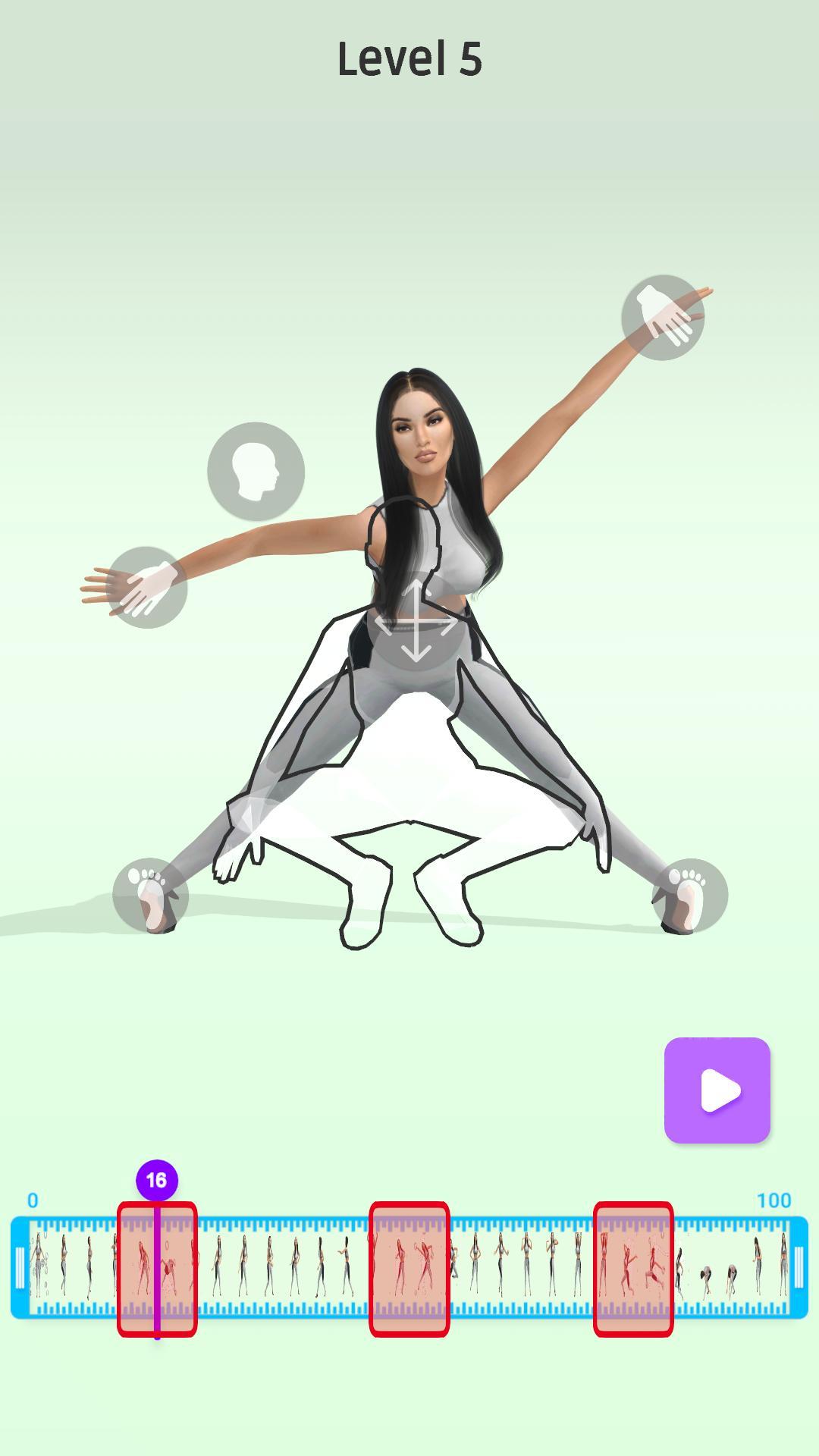The width and height of the screenshot is (819, 1456).
Task: Select the lowered hand control beside the head
Action: click(147, 588)
